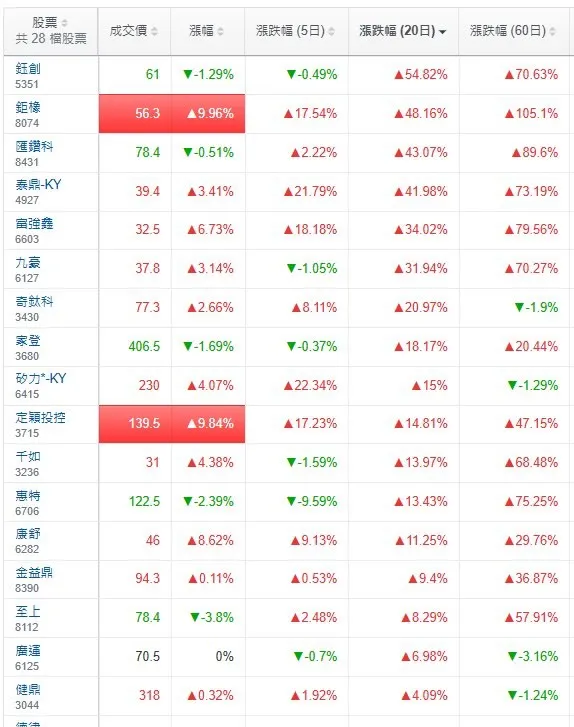Image resolution: width=574 pixels, height=727 pixels.
Task: Reverse the 漲跌幅 (20日) sort order
Action: (x=403, y=31)
